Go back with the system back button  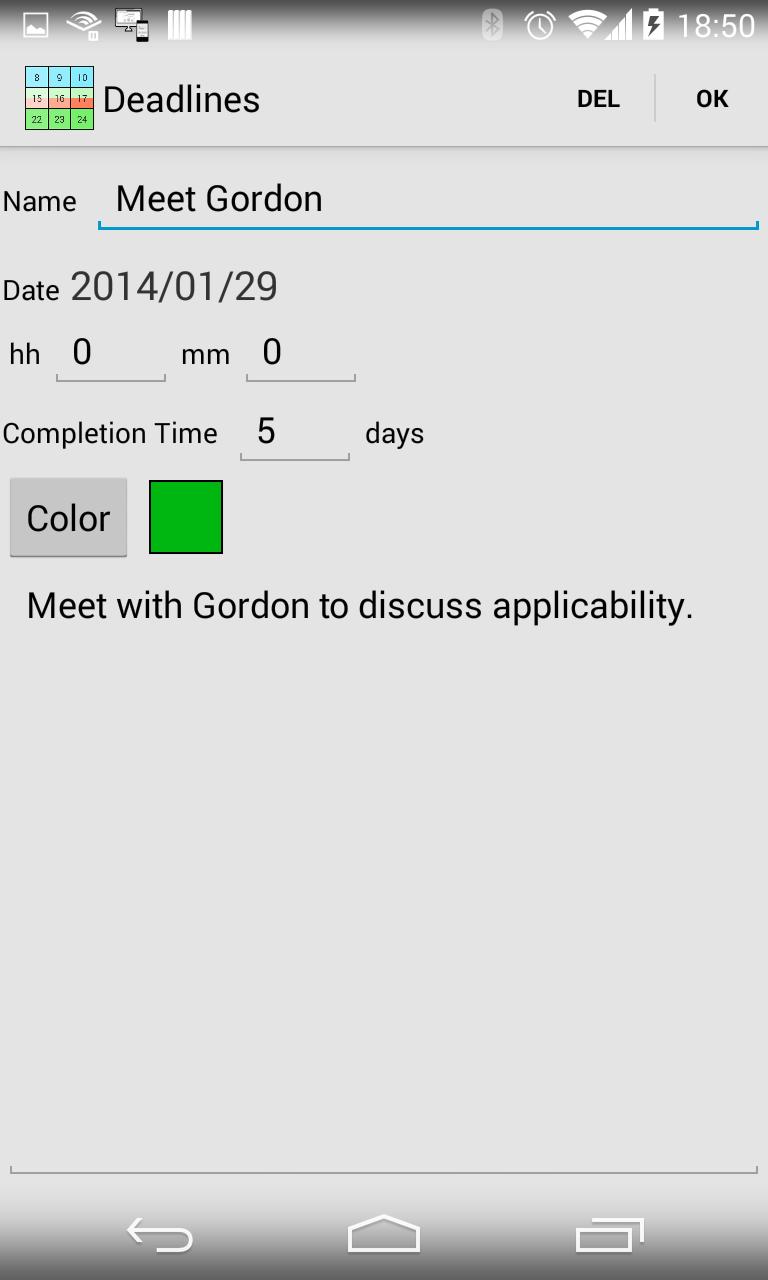click(x=160, y=1236)
